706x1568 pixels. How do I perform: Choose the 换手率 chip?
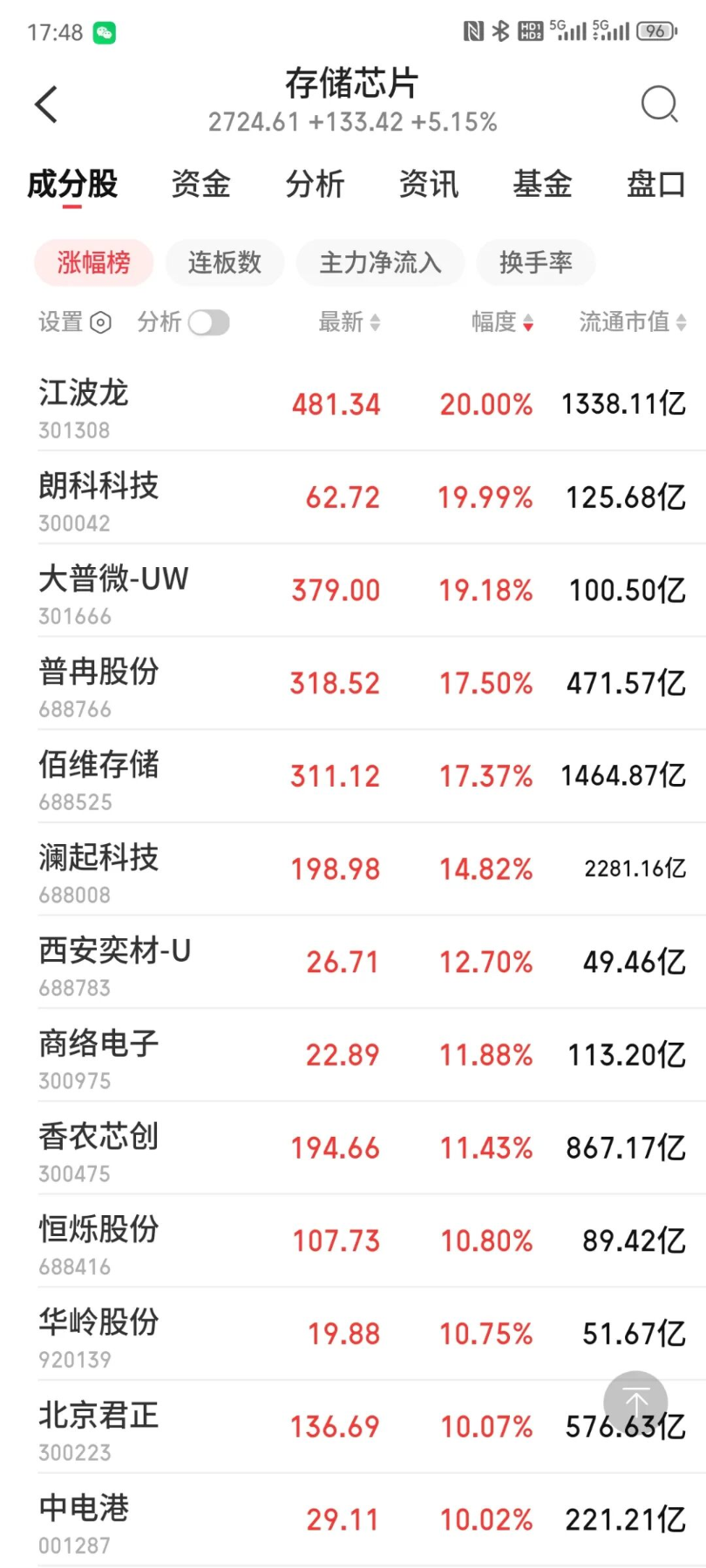(536, 262)
